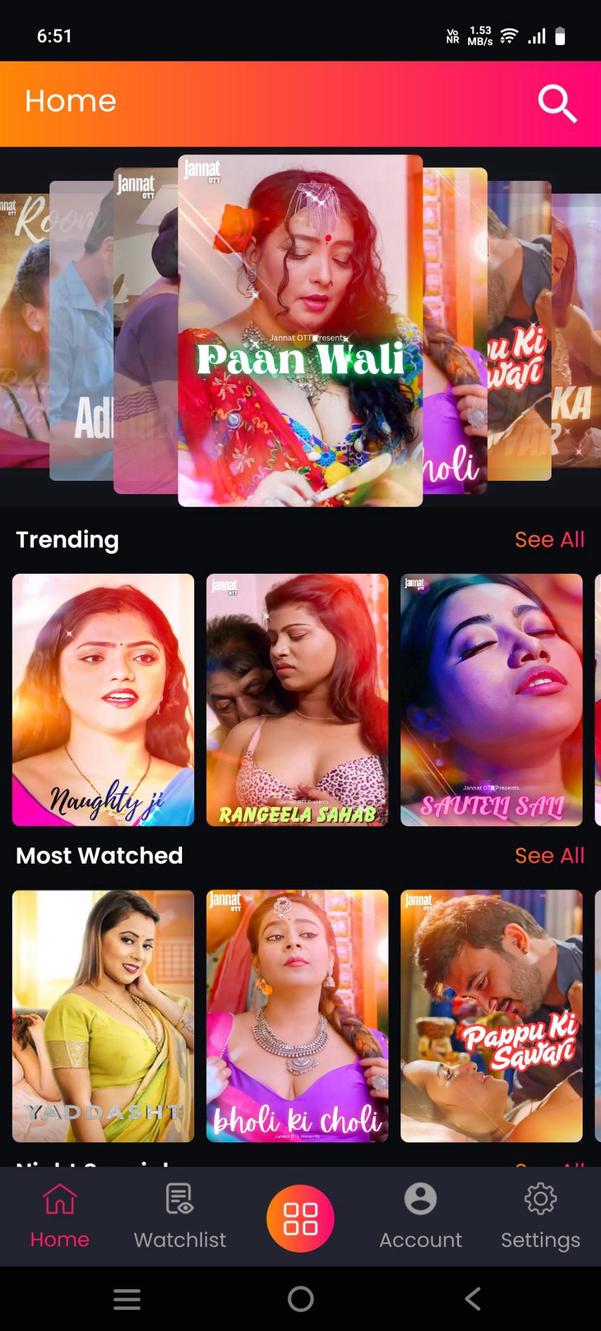Open the Sauteli Sali title card
The height and width of the screenshot is (1331, 601).
491,700
